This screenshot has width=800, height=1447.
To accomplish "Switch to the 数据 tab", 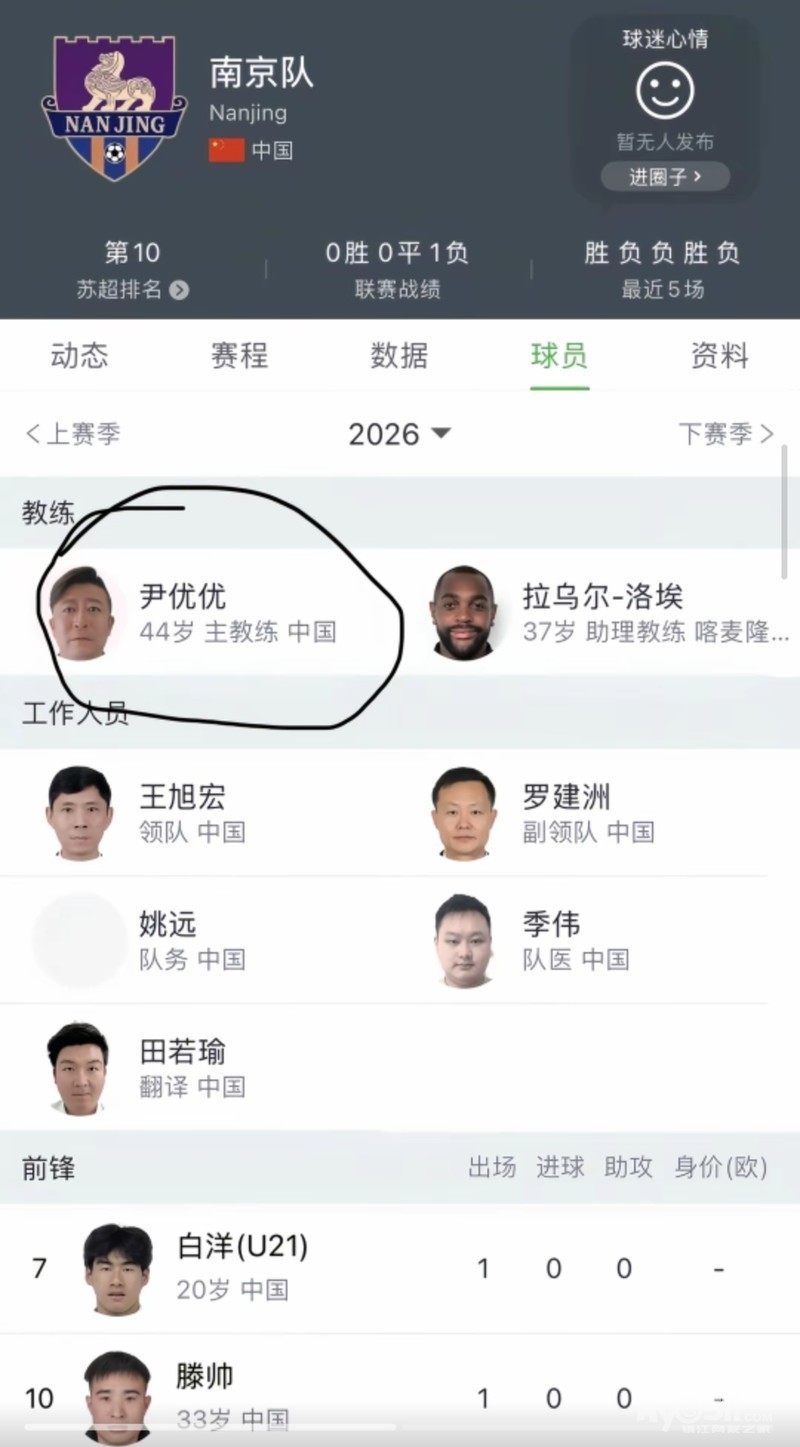I will (399, 356).
